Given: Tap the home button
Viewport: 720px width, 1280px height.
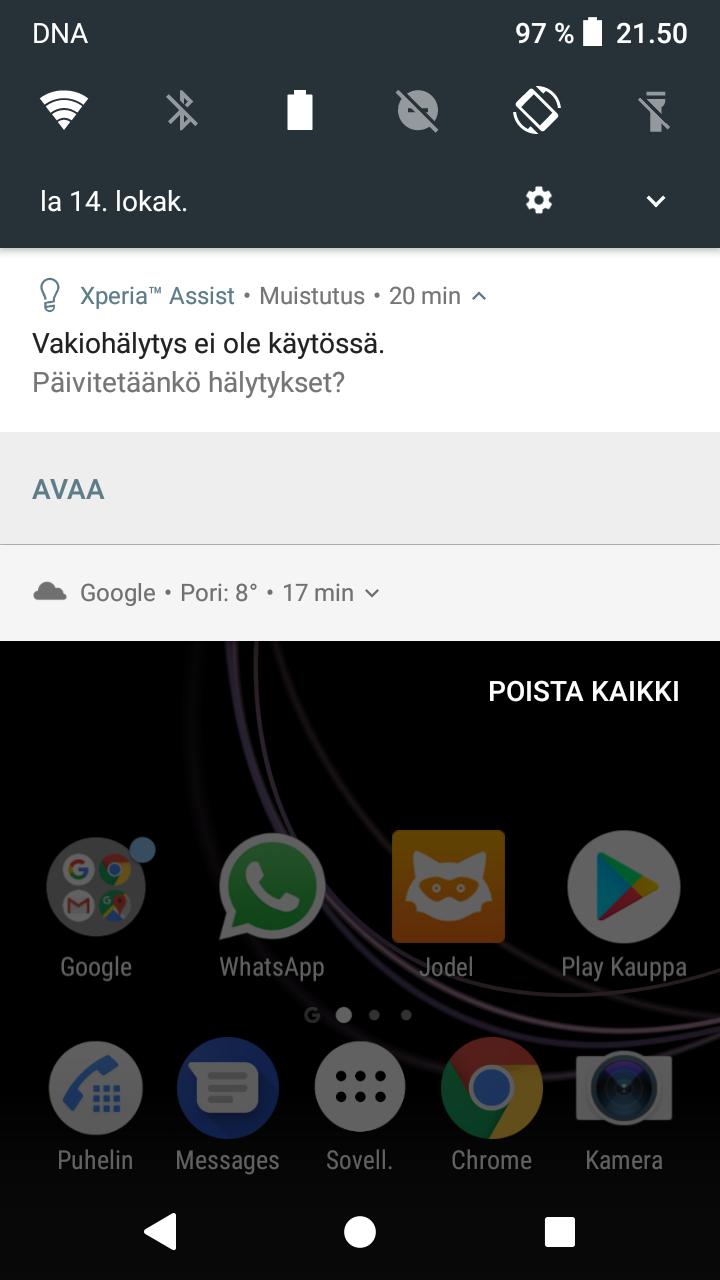Looking at the screenshot, I should pyautogui.click(x=360, y=1232).
